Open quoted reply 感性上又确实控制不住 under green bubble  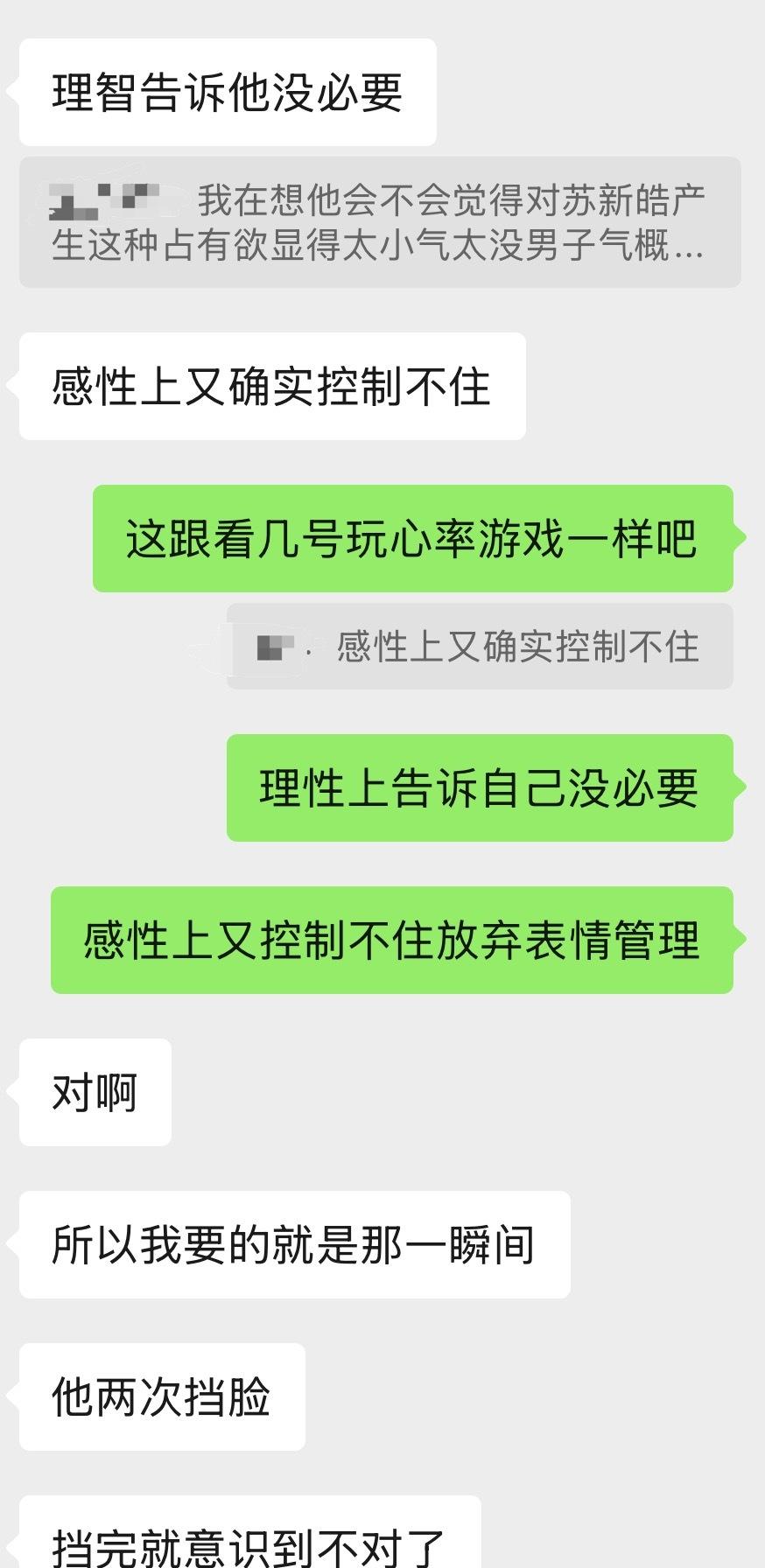480,647
